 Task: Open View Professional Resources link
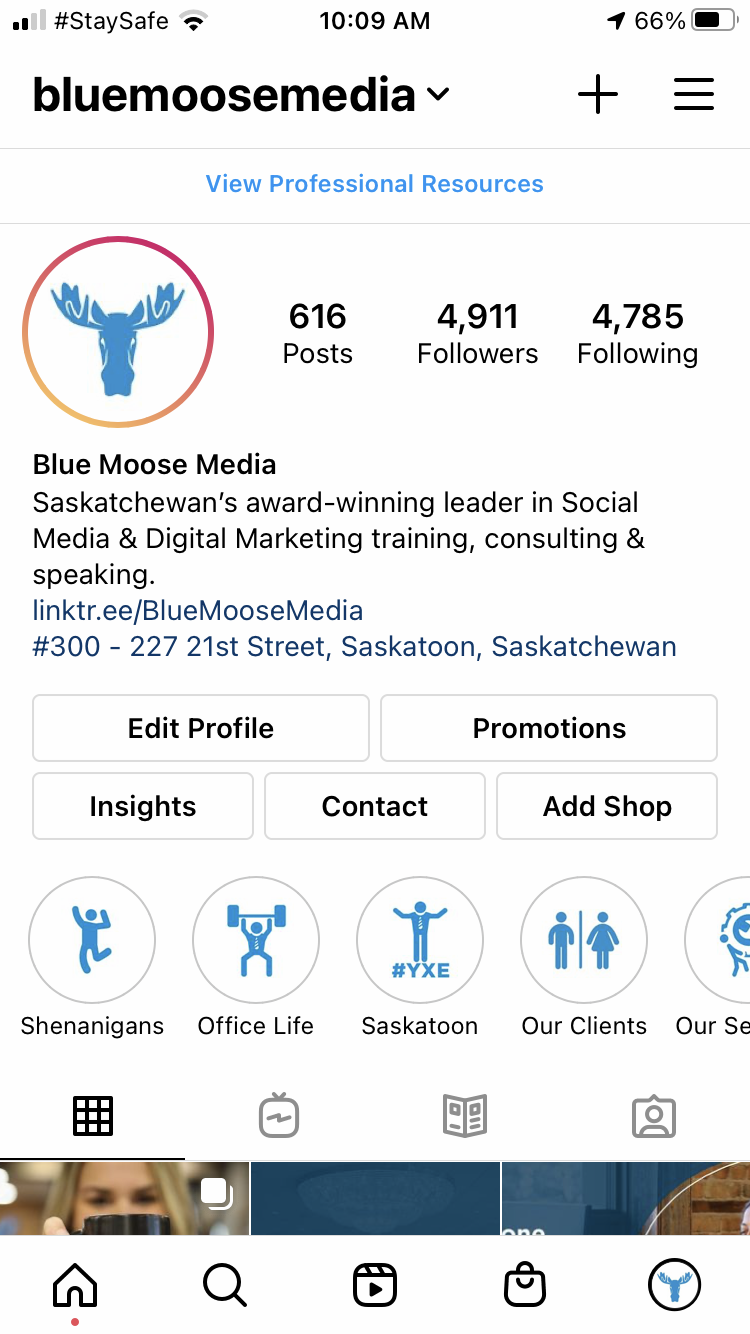pyautogui.click(x=375, y=184)
